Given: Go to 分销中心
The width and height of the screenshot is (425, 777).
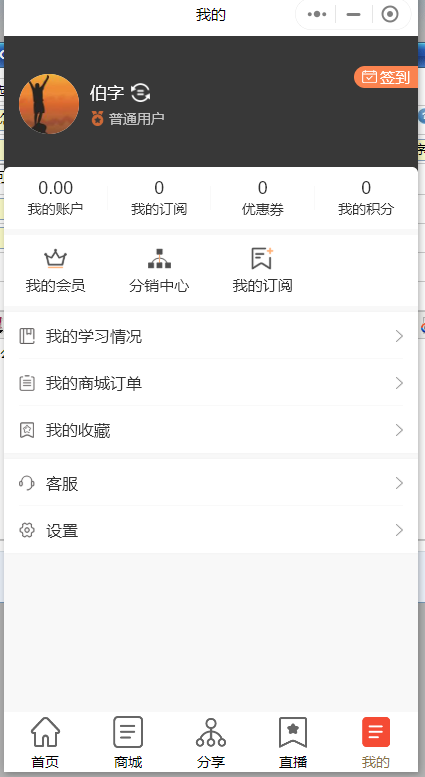Looking at the screenshot, I should point(159,271).
